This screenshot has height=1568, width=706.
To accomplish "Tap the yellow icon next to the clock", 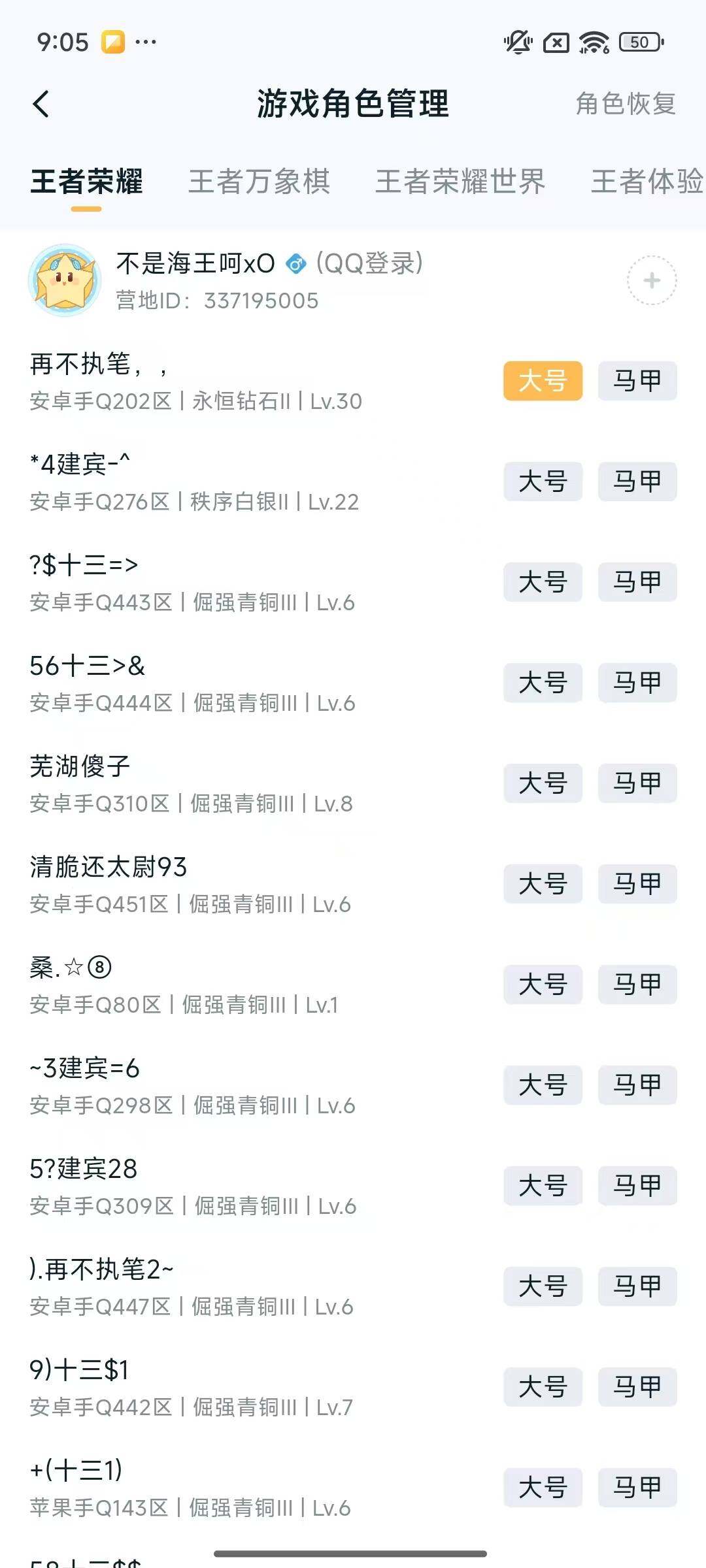I will (113, 41).
